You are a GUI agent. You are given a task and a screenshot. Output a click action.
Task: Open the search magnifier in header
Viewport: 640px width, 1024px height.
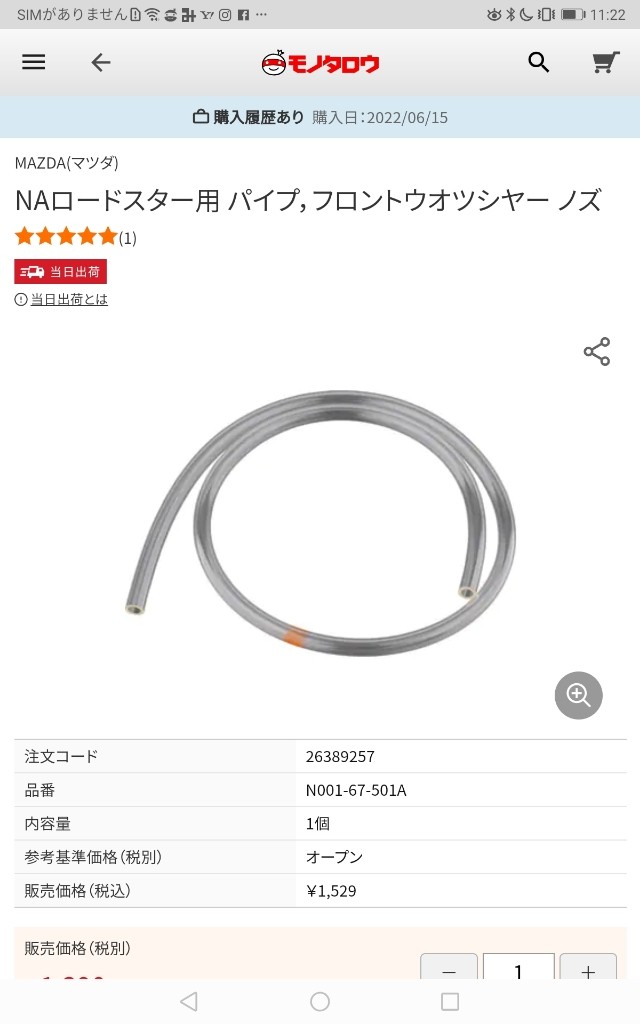(539, 62)
